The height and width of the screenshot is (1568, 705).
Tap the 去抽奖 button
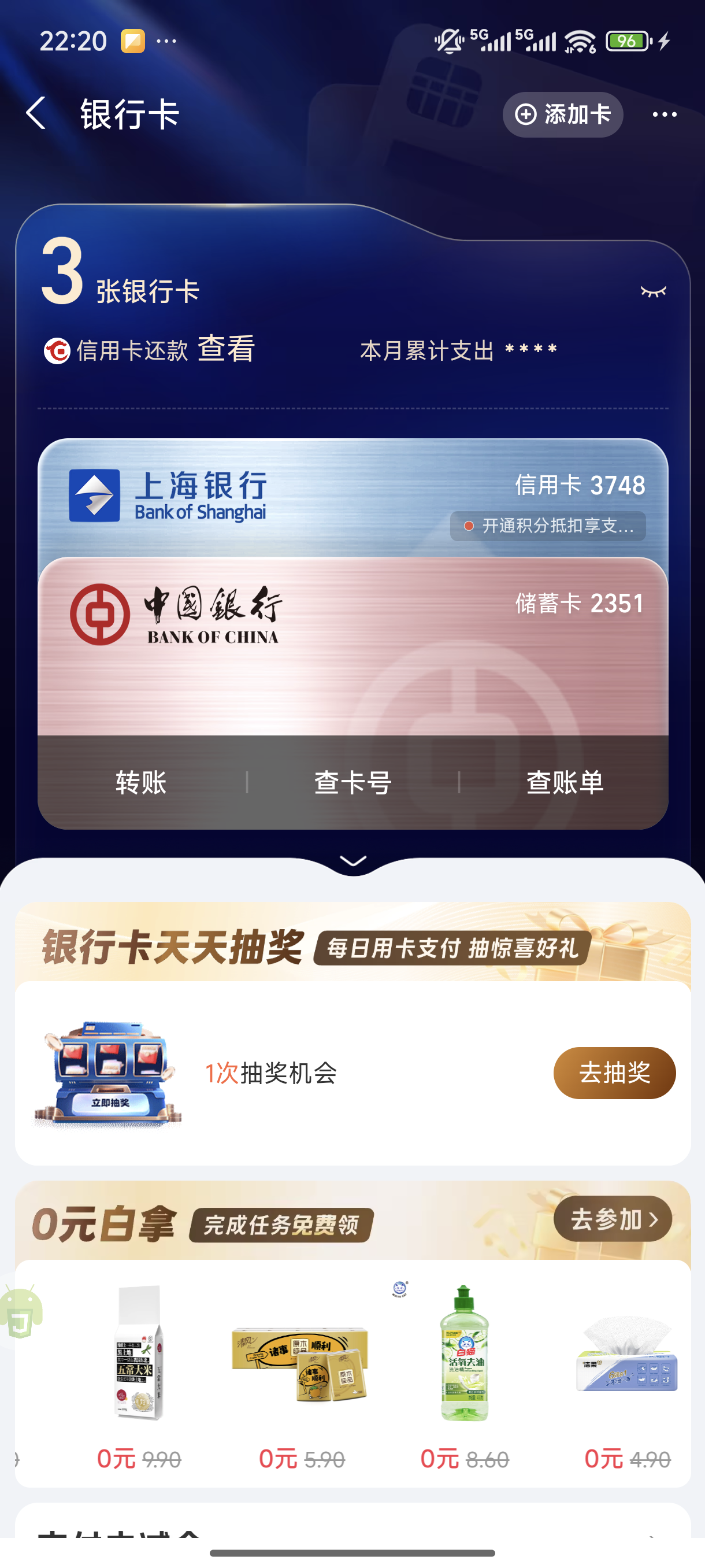[614, 1073]
